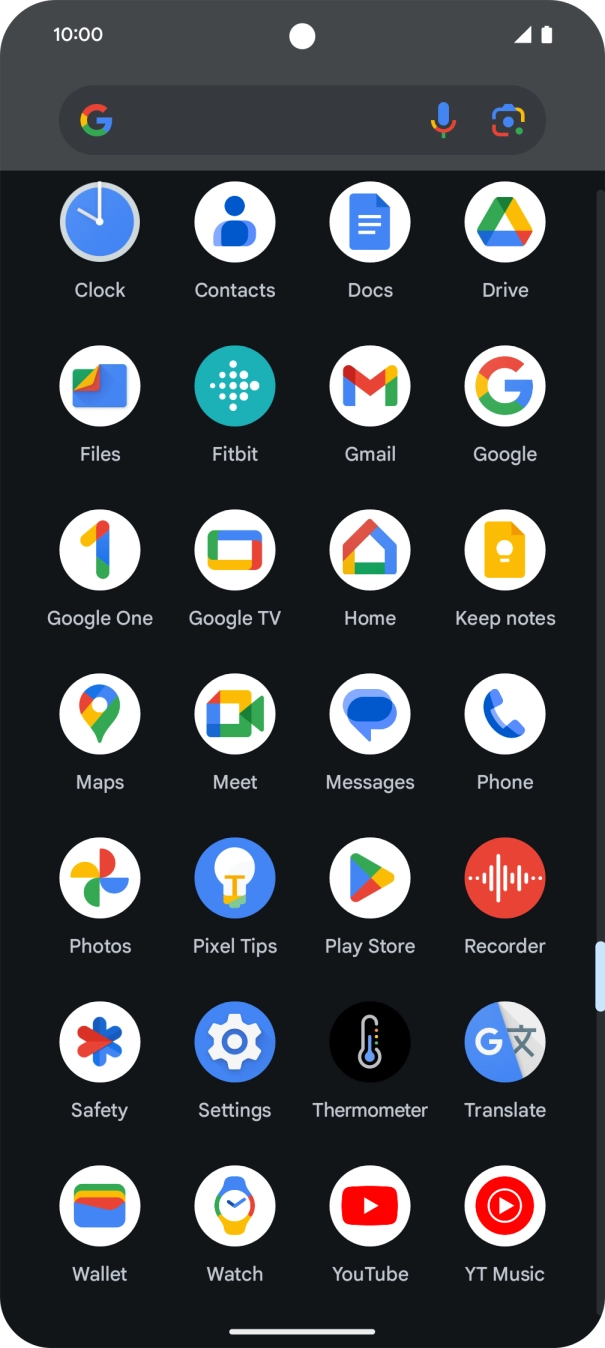Launch the Fitbit app
Viewport: 605px width, 1348px height.
235,387
